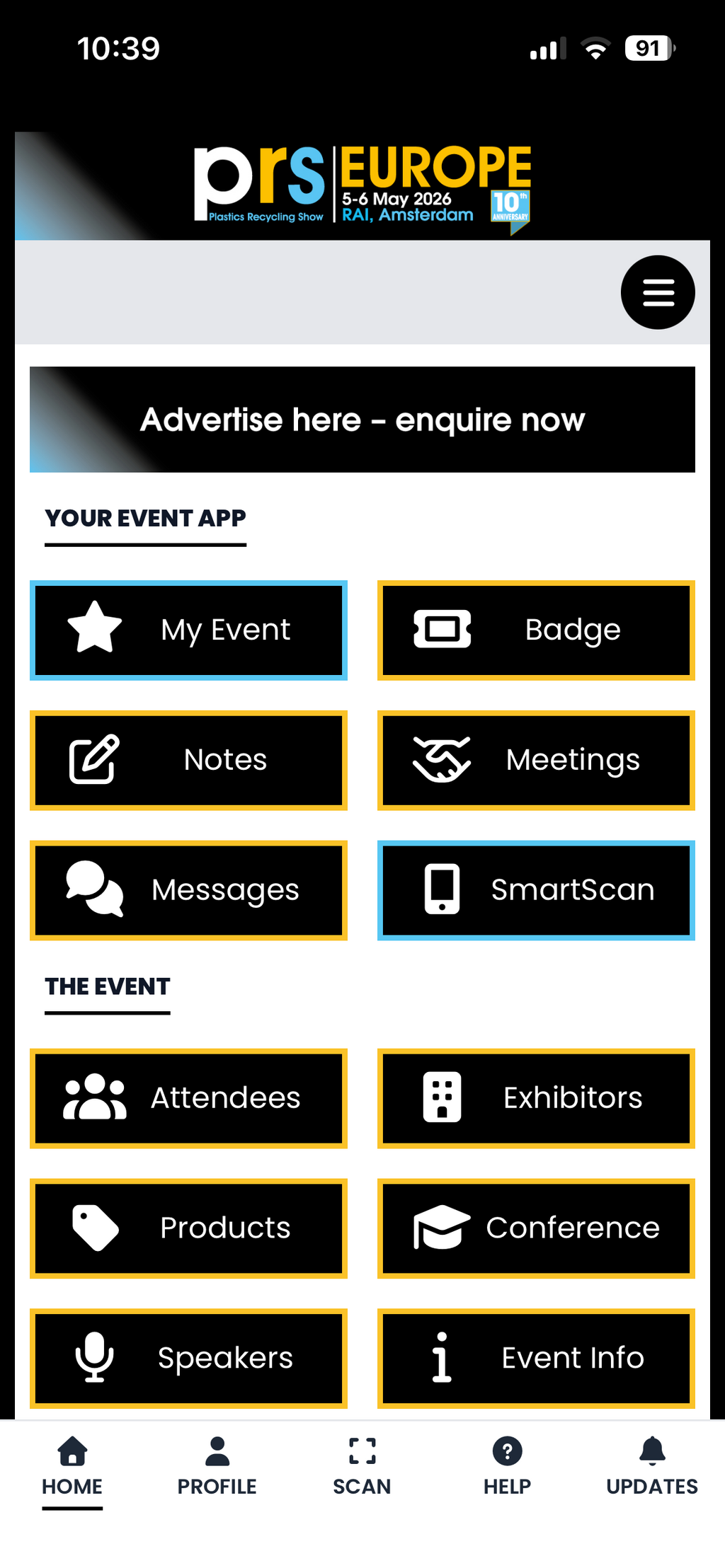Switch to the Profile tab
The height and width of the screenshot is (1568, 725).
pos(217,1465)
